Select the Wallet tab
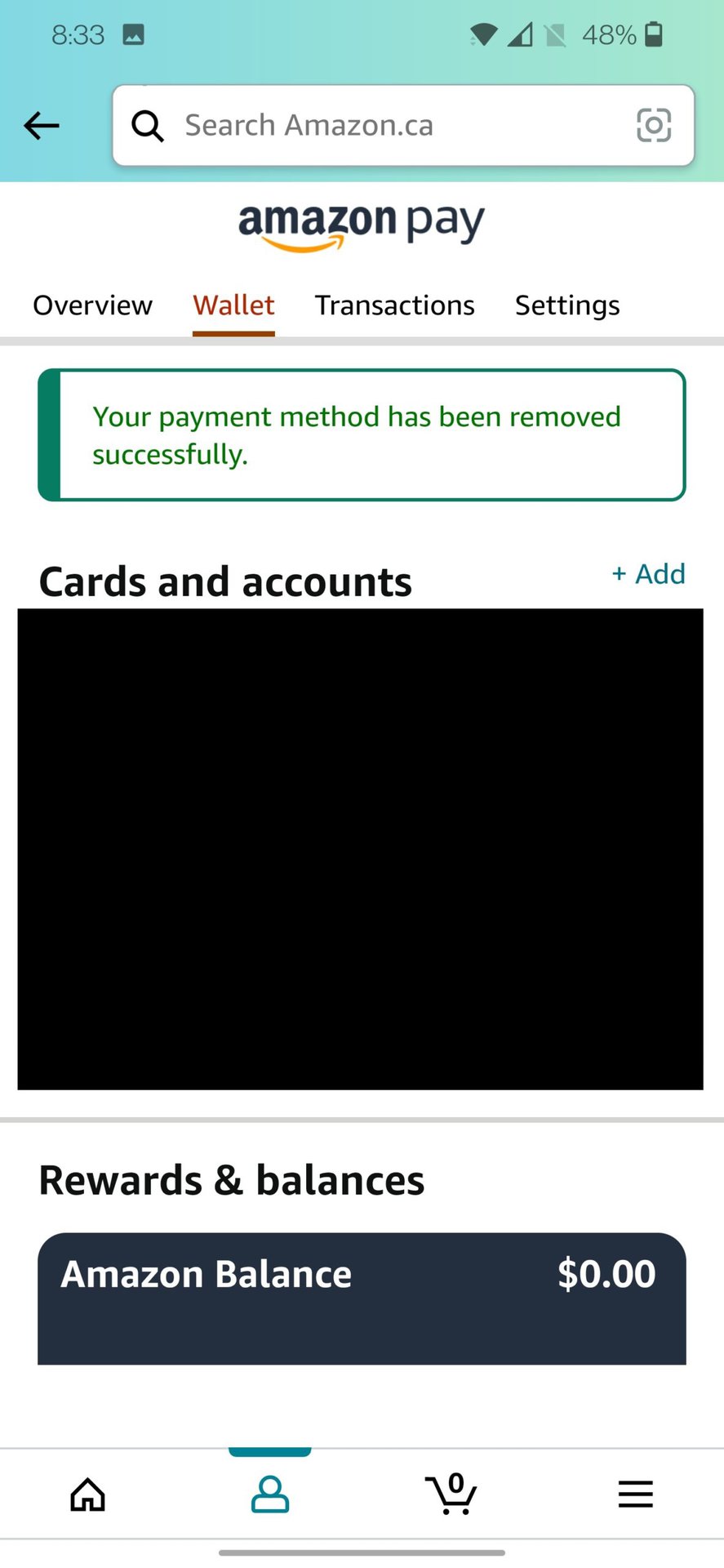Screen dimensions: 724x1568 pyautogui.click(x=233, y=305)
